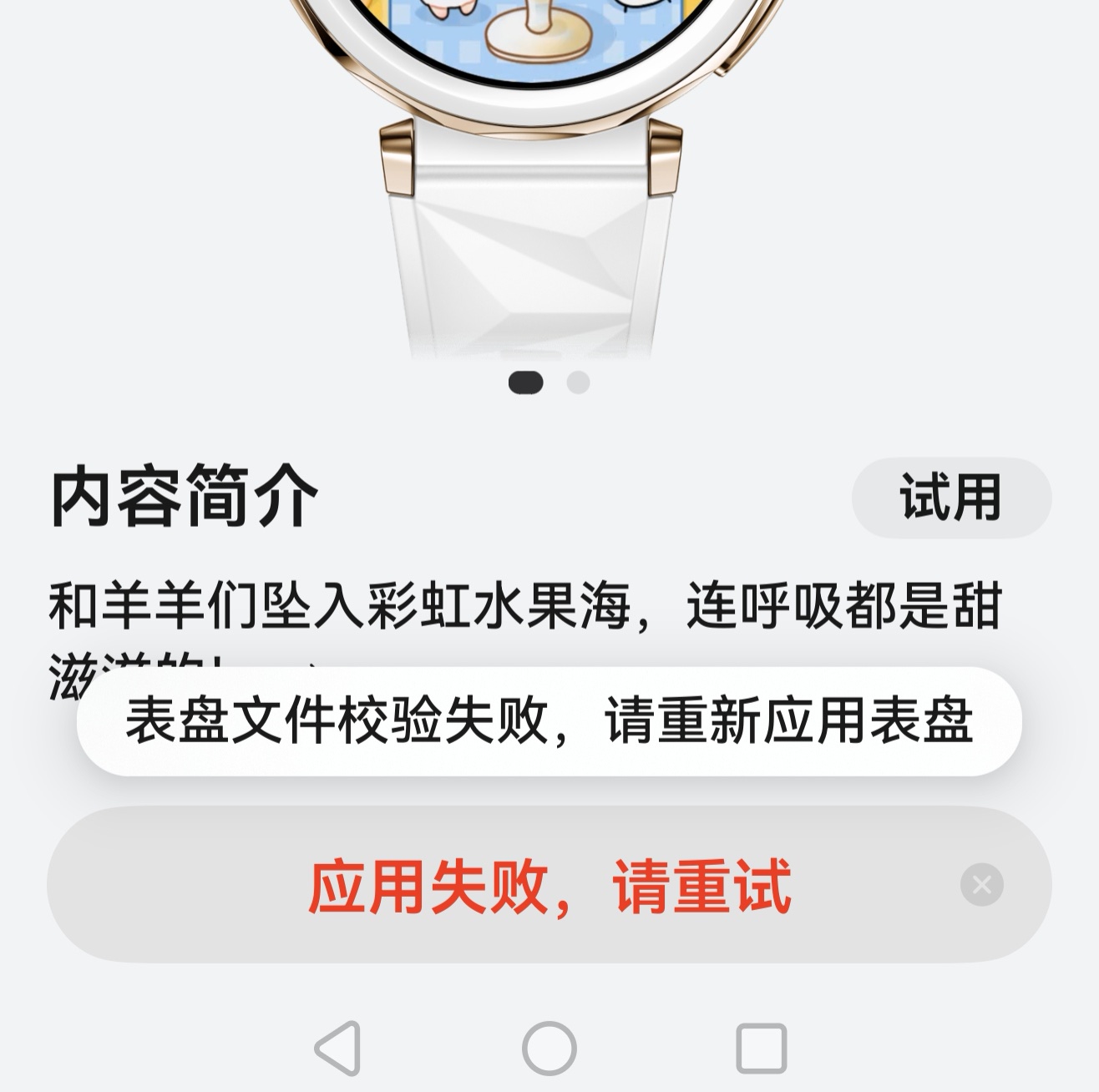Open recent apps from navigation bar
The image size is (1099, 1092).
point(761,1048)
